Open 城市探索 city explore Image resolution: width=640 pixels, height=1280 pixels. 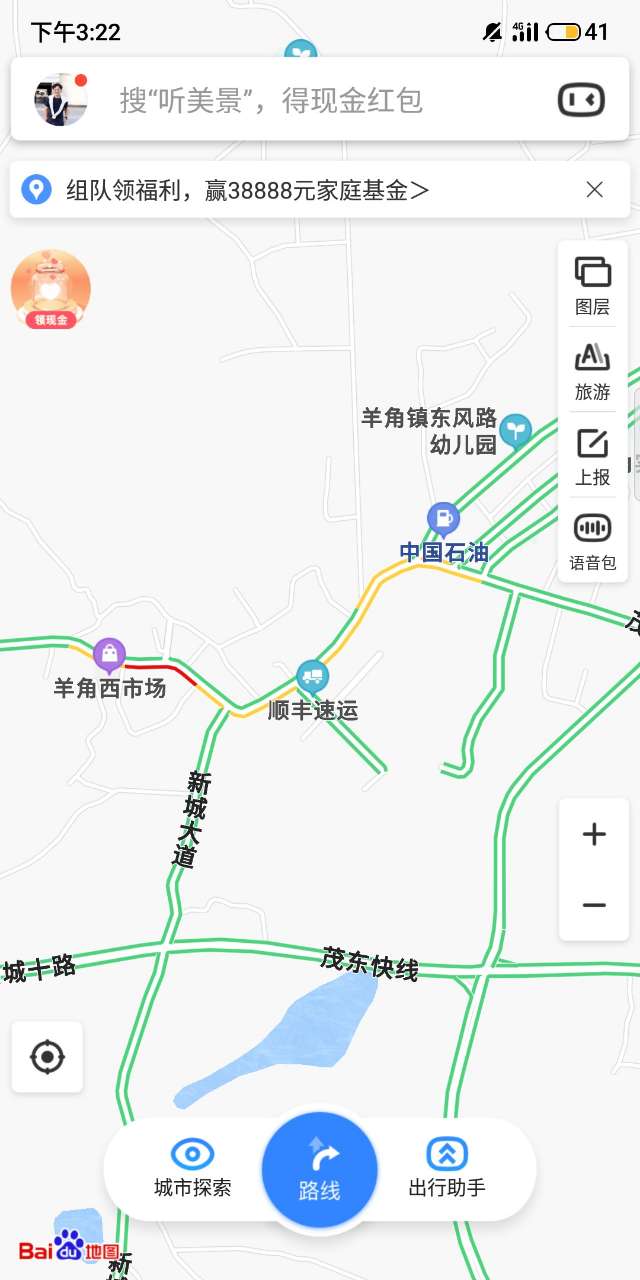pos(192,1168)
